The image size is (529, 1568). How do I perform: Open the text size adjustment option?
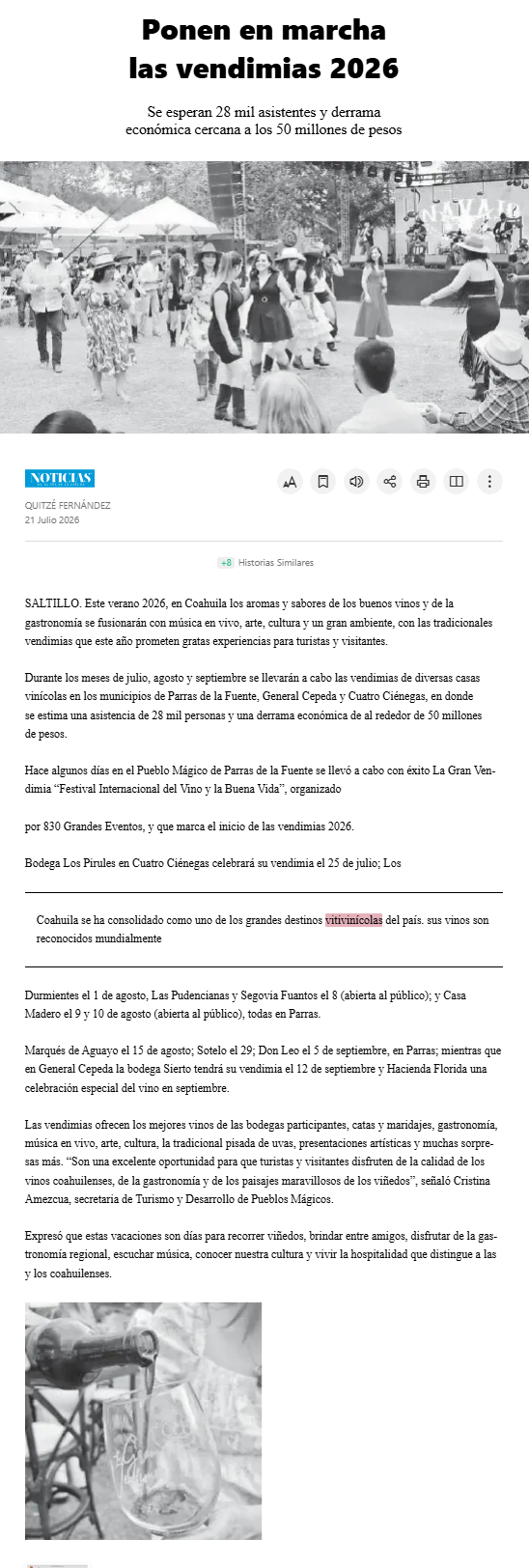[290, 481]
